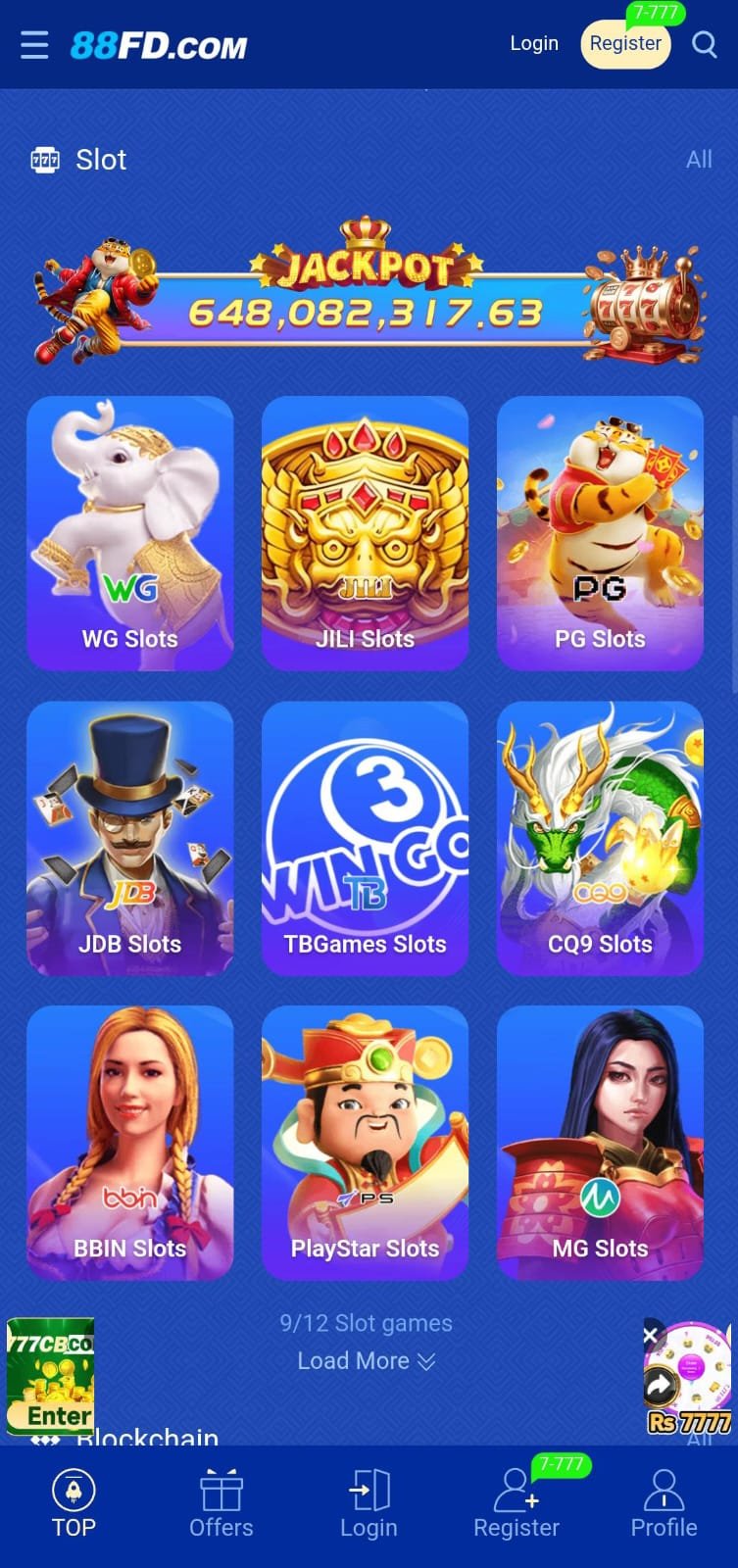Dismiss the Rs 7777 promotional popup
Screen dimensions: 738x1568
pyautogui.click(x=650, y=1335)
